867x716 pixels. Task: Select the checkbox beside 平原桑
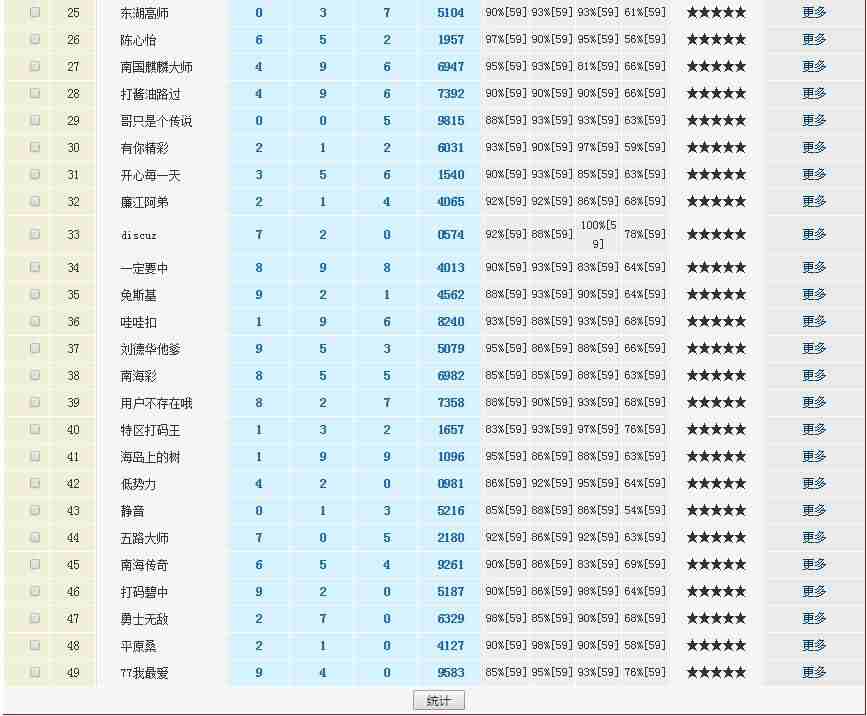click(x=35, y=645)
